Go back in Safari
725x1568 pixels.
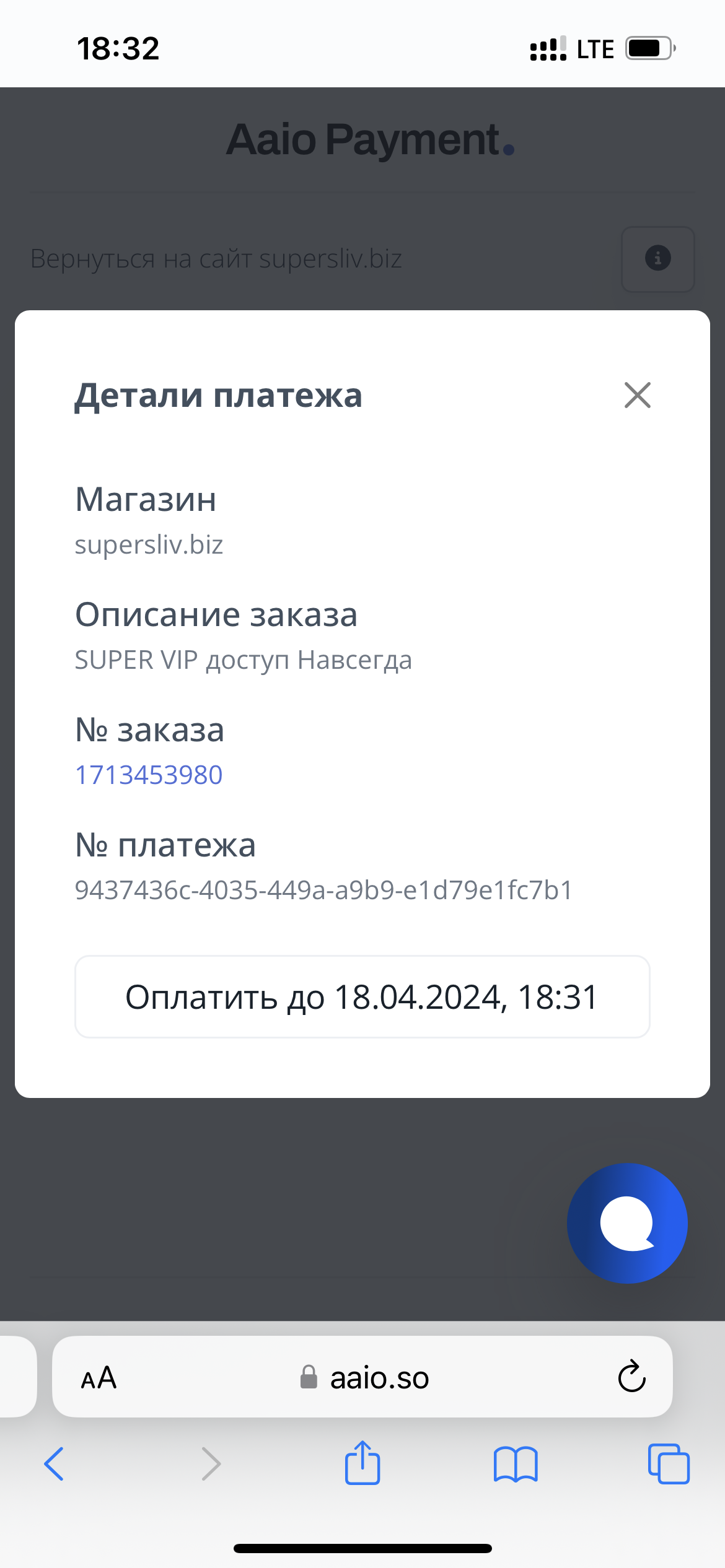pos(54,1464)
